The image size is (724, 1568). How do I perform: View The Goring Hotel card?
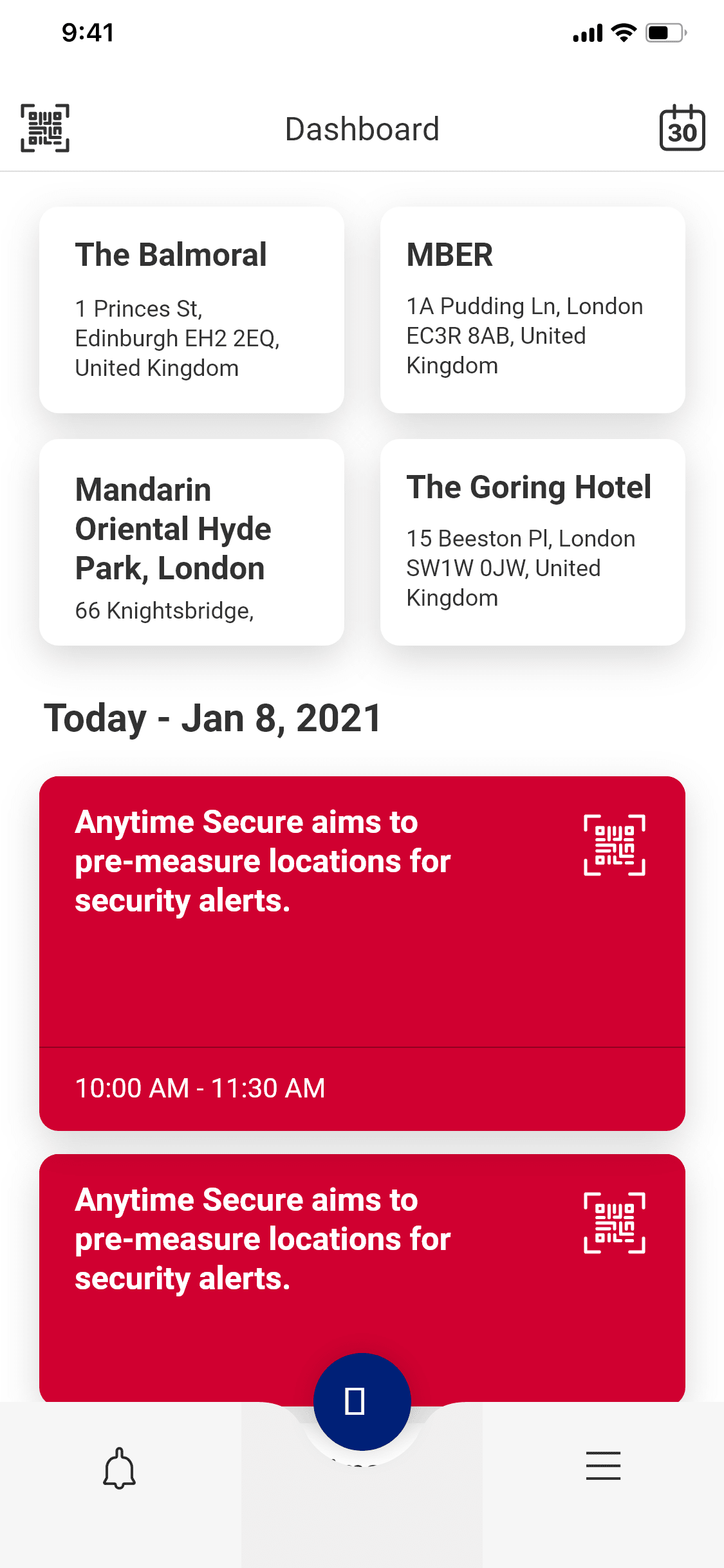533,542
